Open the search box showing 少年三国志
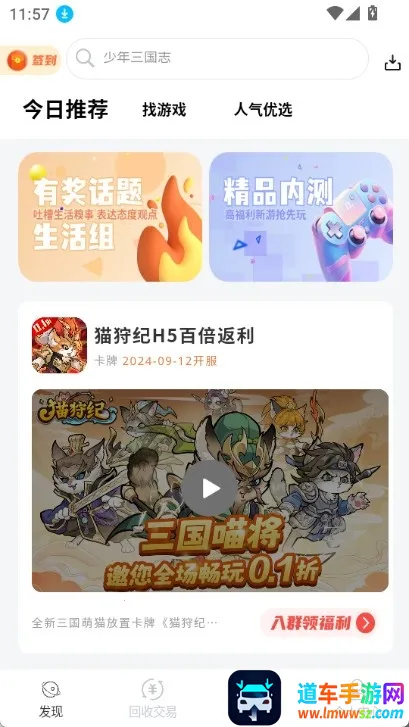The height and width of the screenshot is (727, 409). pos(217,58)
